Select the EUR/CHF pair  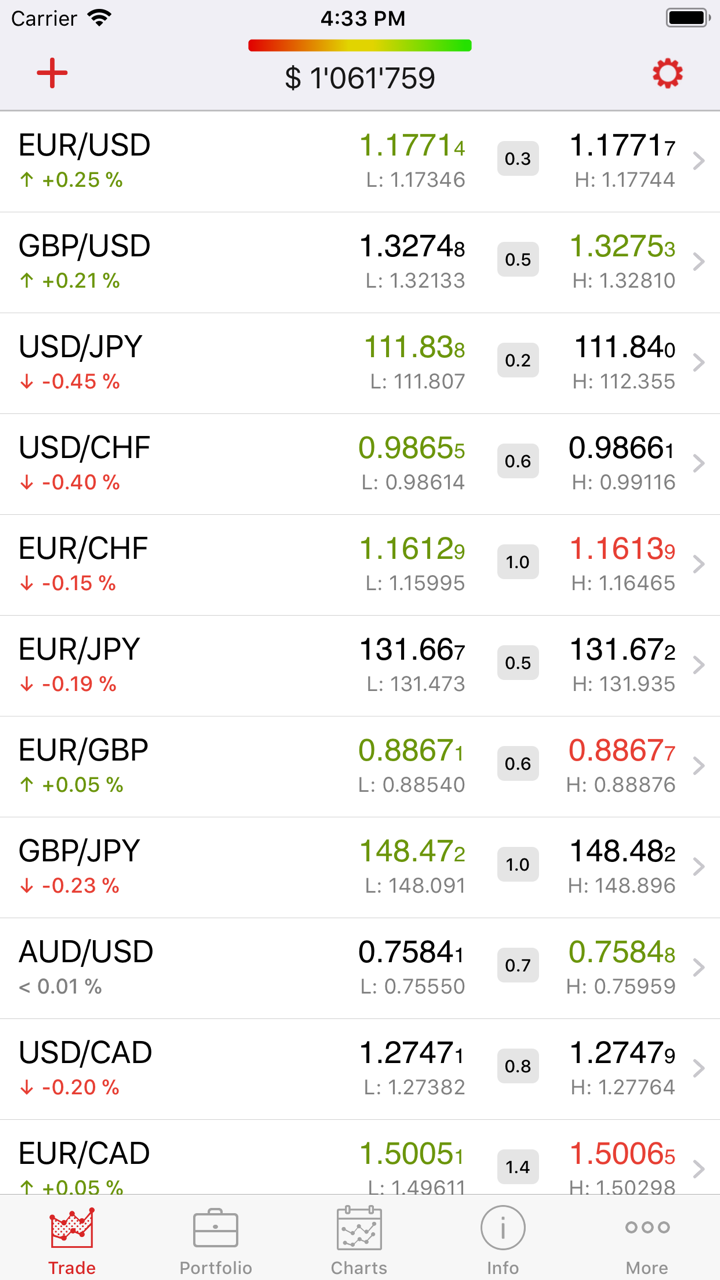[x=360, y=565]
